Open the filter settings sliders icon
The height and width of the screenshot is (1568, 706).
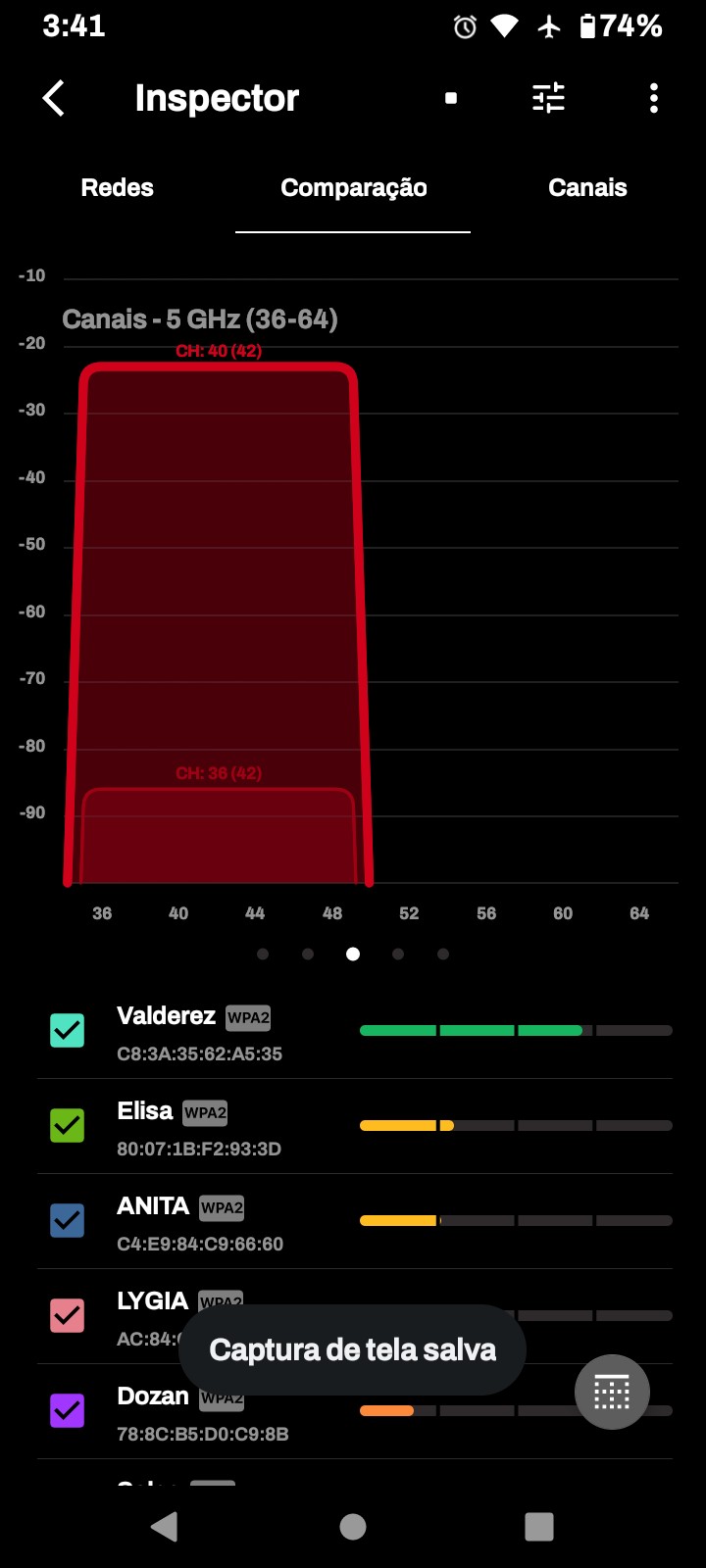[x=548, y=98]
